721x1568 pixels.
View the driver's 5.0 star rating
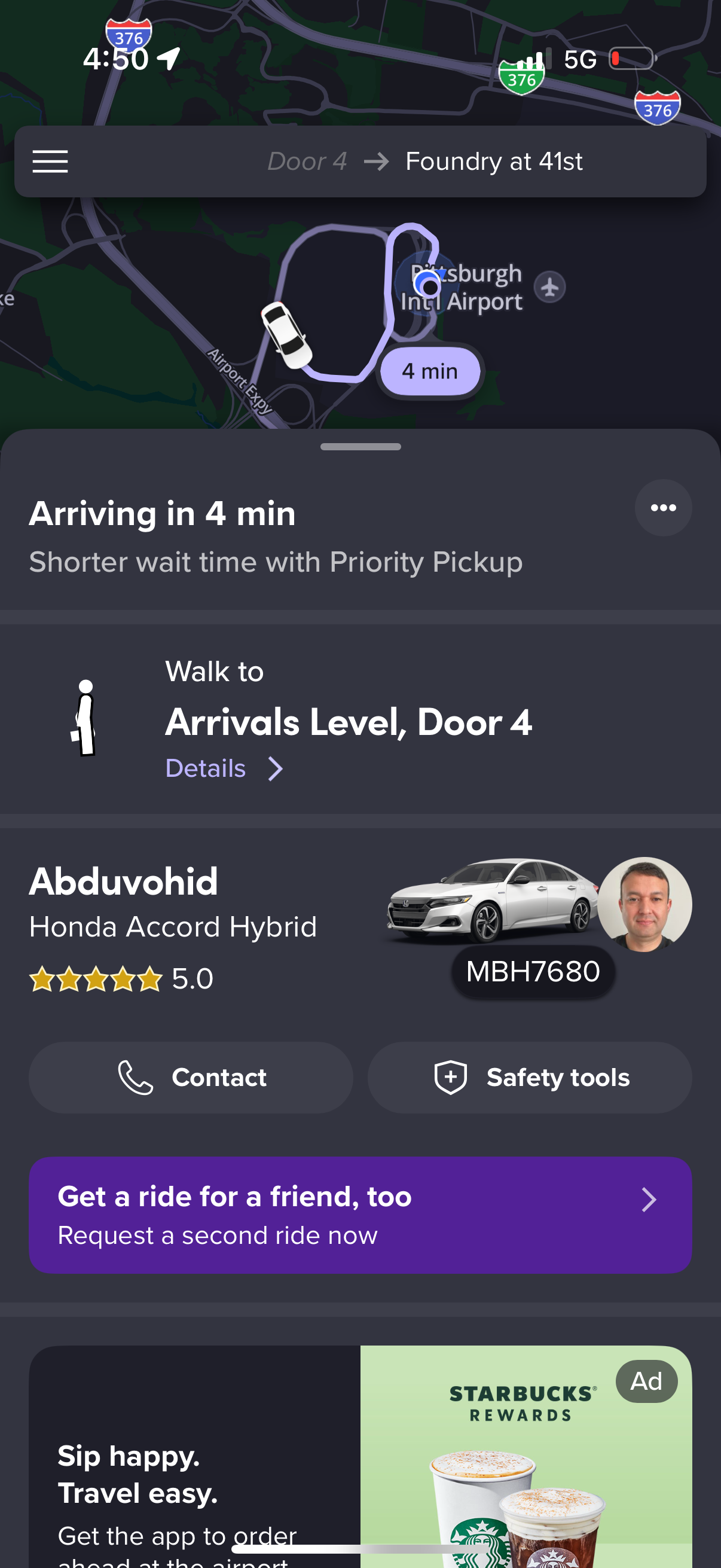[x=121, y=978]
